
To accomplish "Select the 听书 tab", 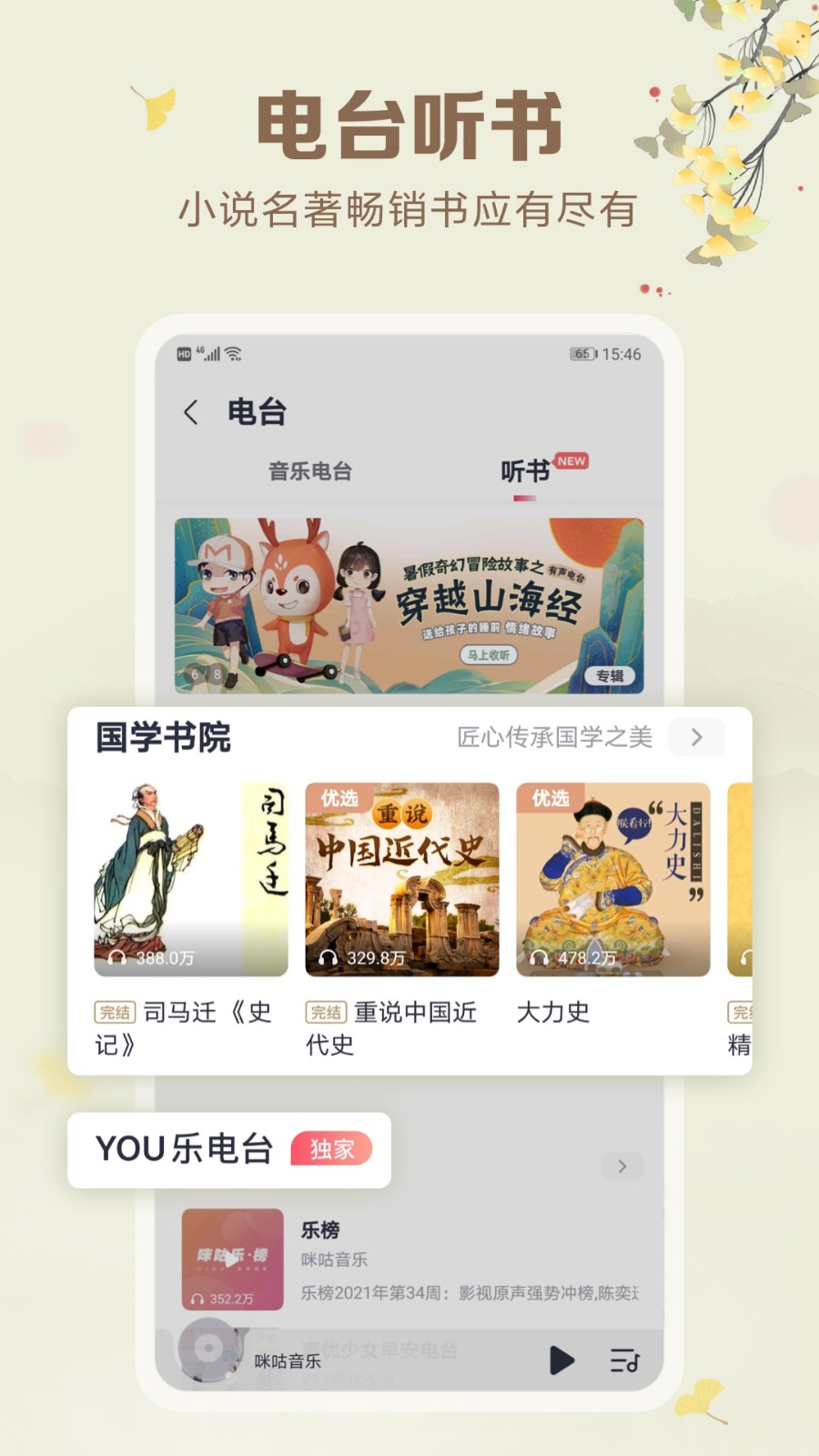I will (x=525, y=471).
